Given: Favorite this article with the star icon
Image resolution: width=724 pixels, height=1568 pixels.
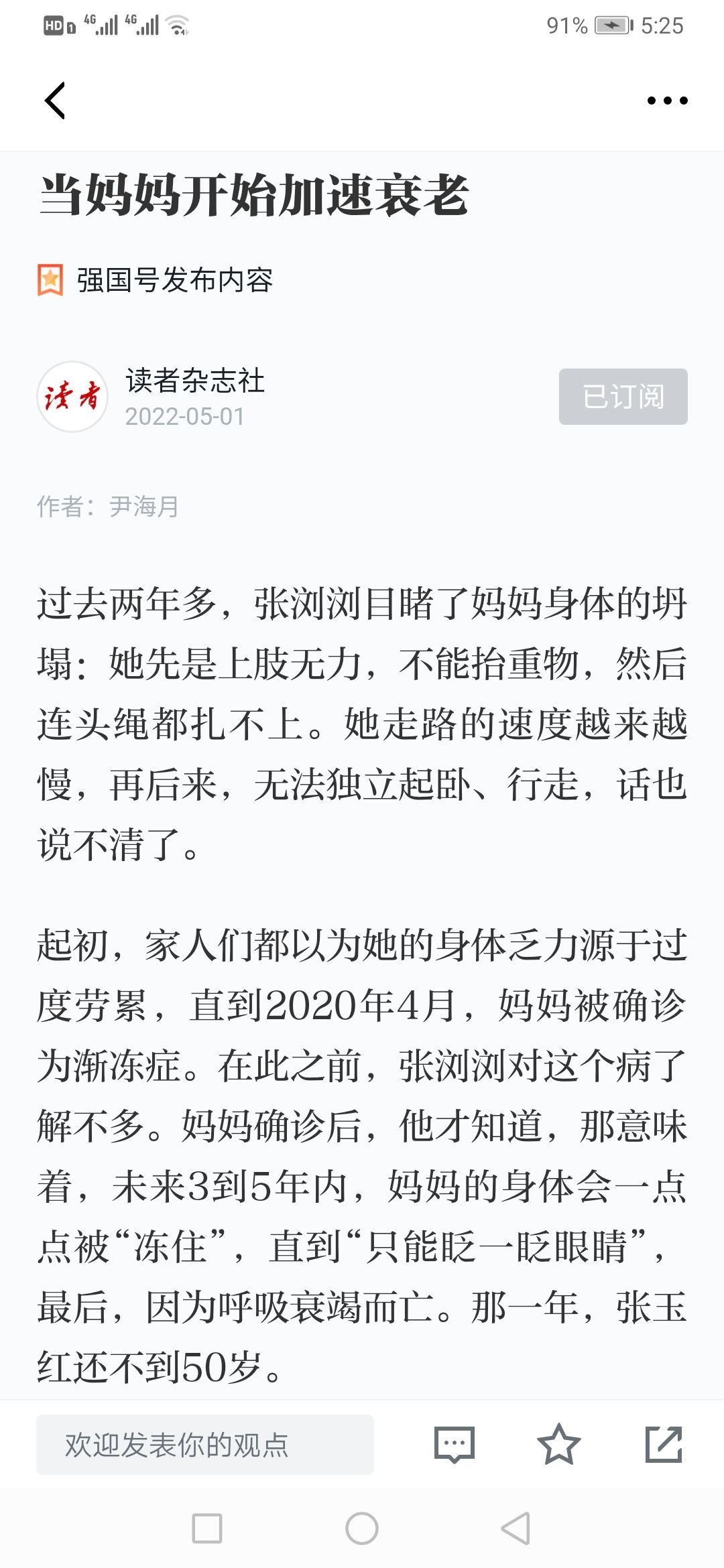Looking at the screenshot, I should 558,1445.
